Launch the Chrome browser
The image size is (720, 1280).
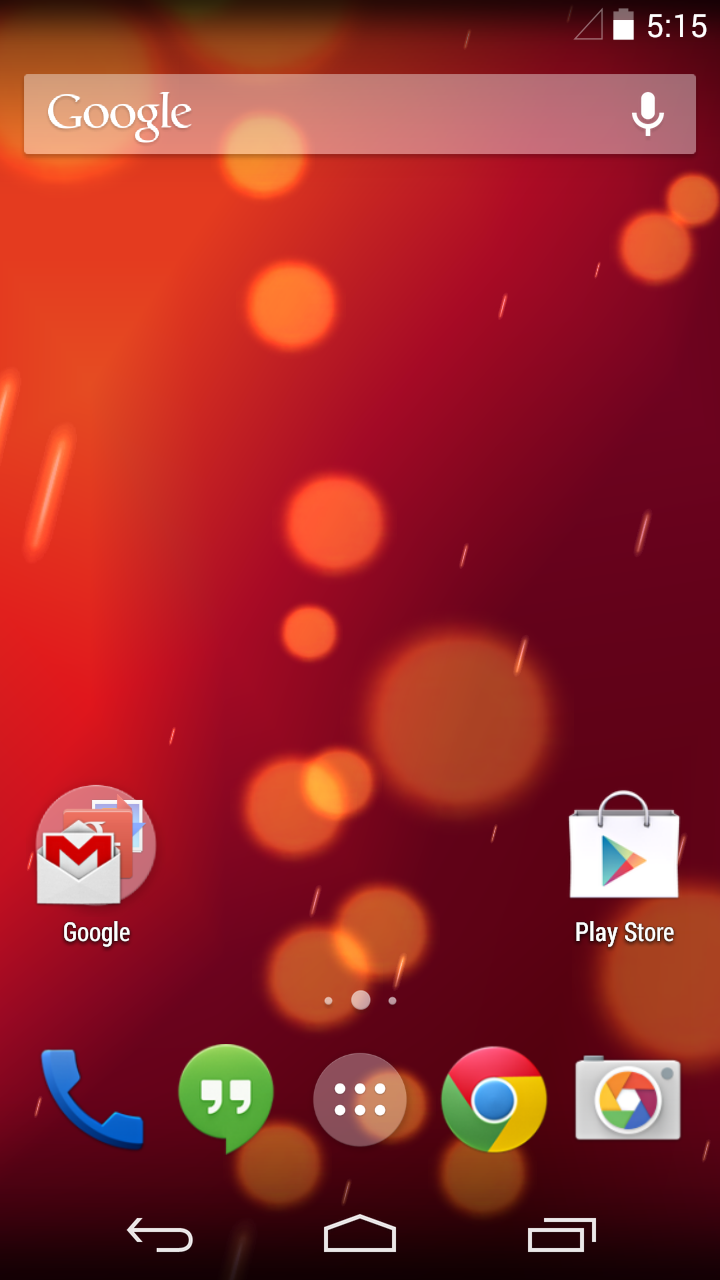point(494,1099)
